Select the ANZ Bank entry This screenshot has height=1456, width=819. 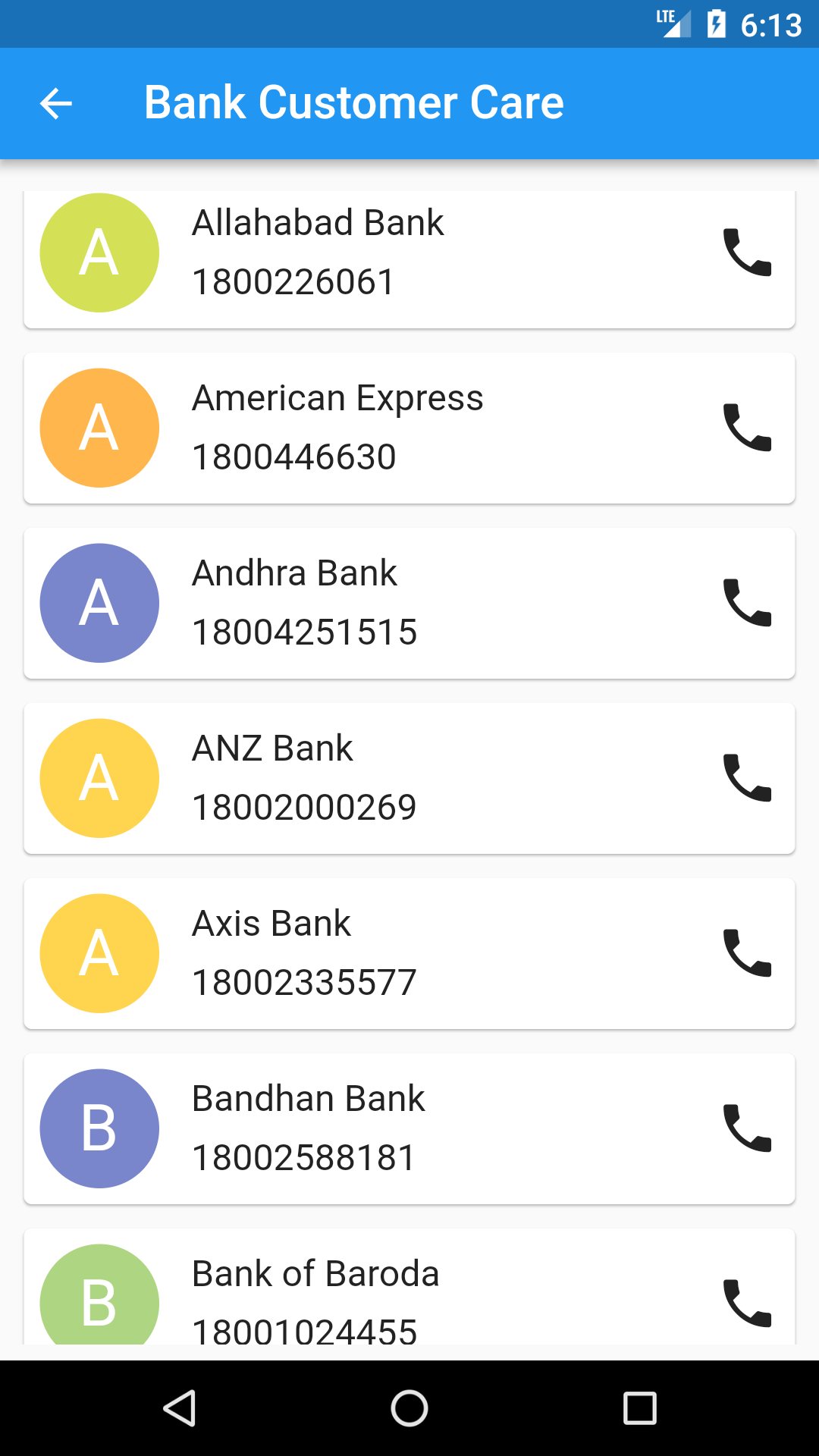coord(409,778)
